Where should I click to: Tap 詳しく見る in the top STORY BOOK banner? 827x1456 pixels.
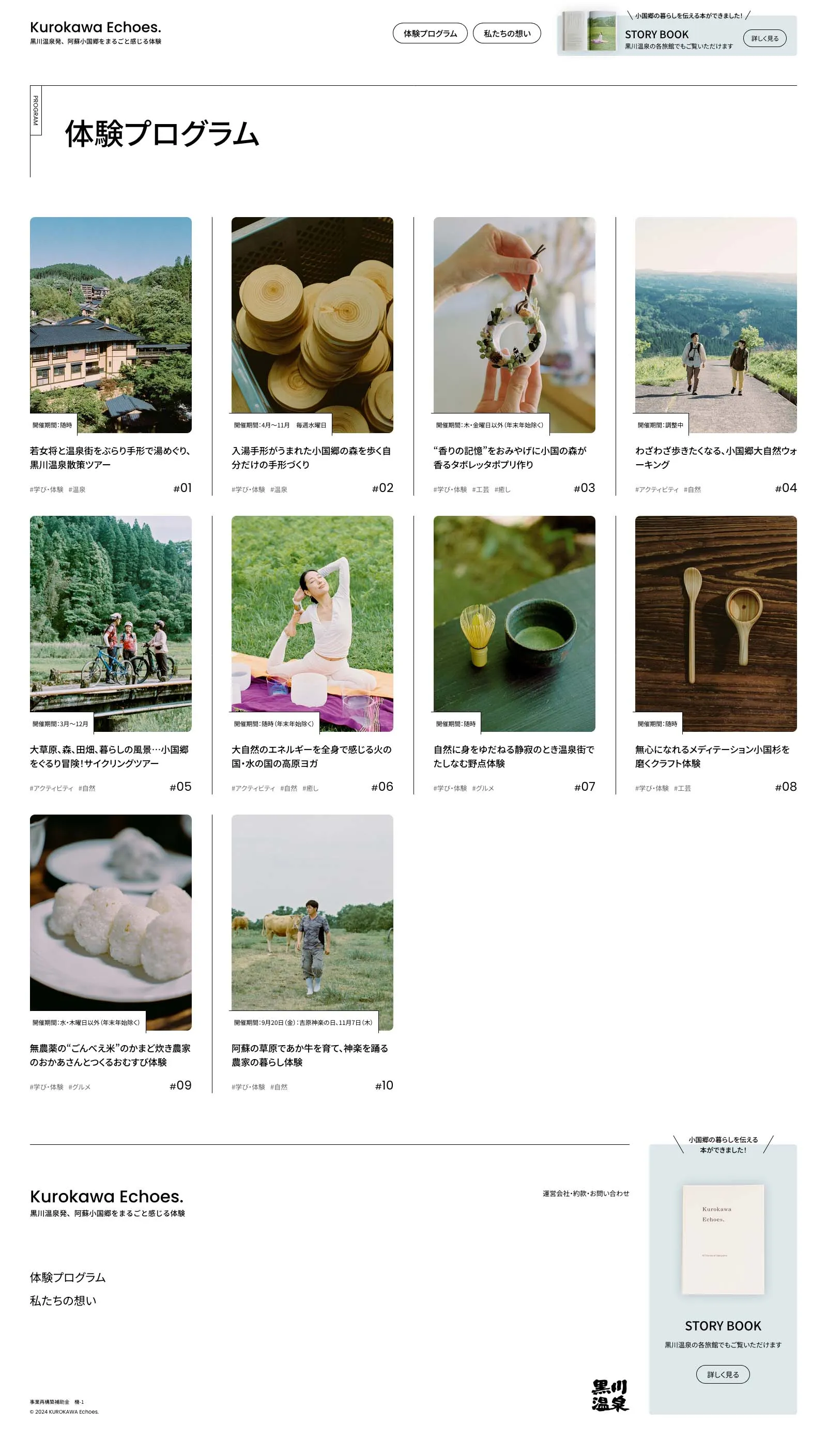[x=764, y=39]
